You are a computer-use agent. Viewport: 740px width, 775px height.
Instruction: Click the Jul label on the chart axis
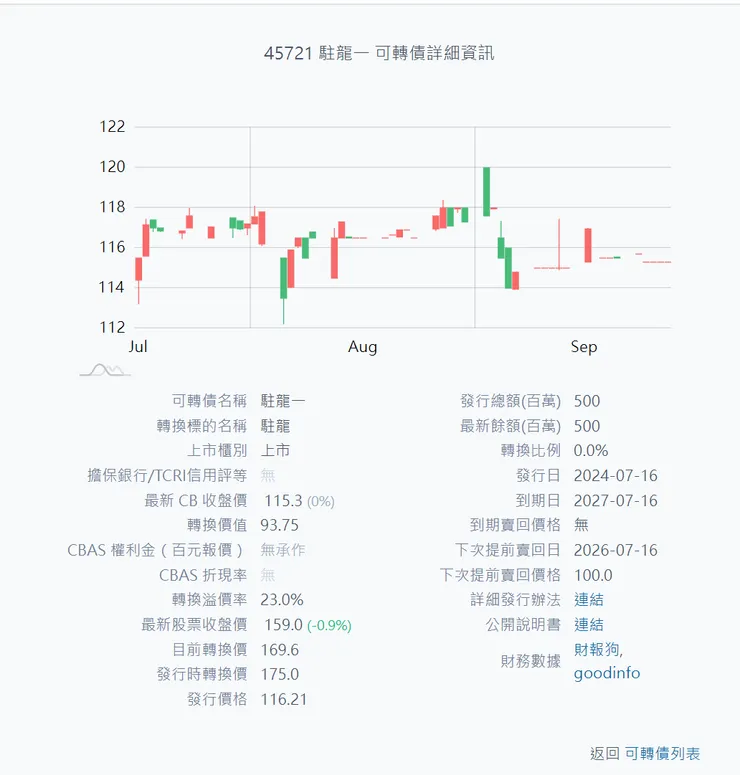click(138, 347)
